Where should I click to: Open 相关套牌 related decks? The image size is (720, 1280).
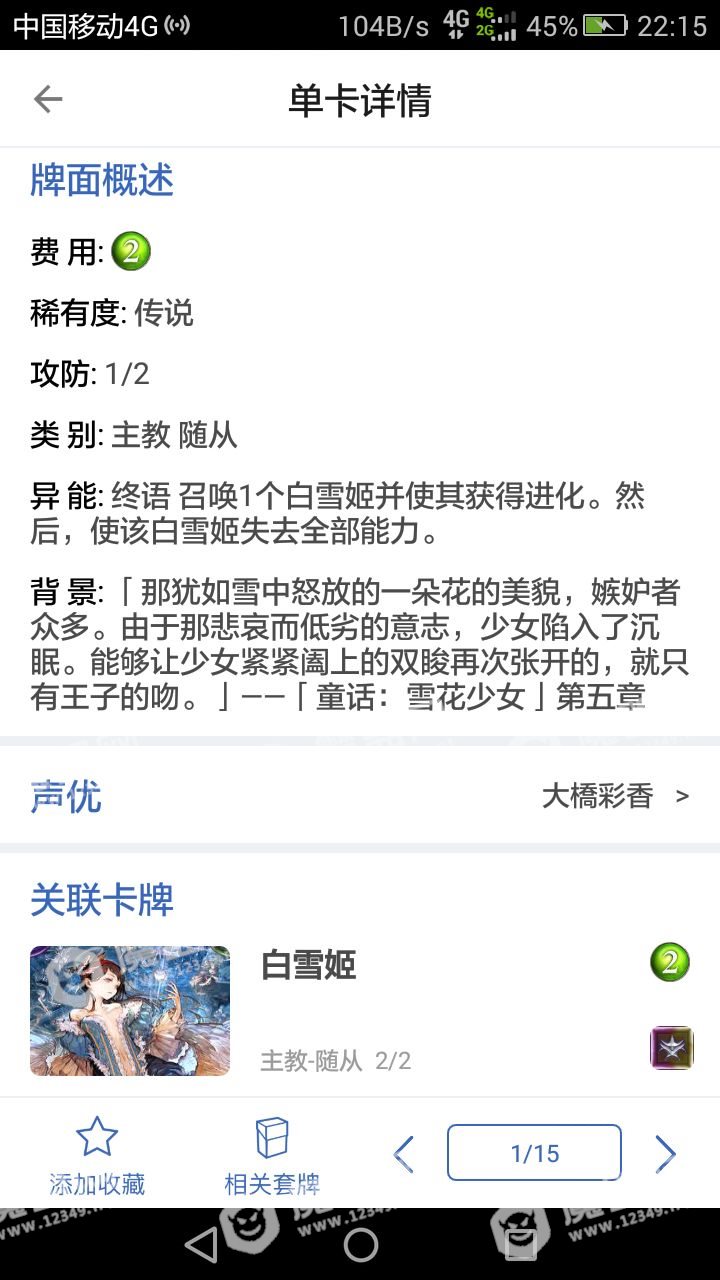pos(272,1156)
